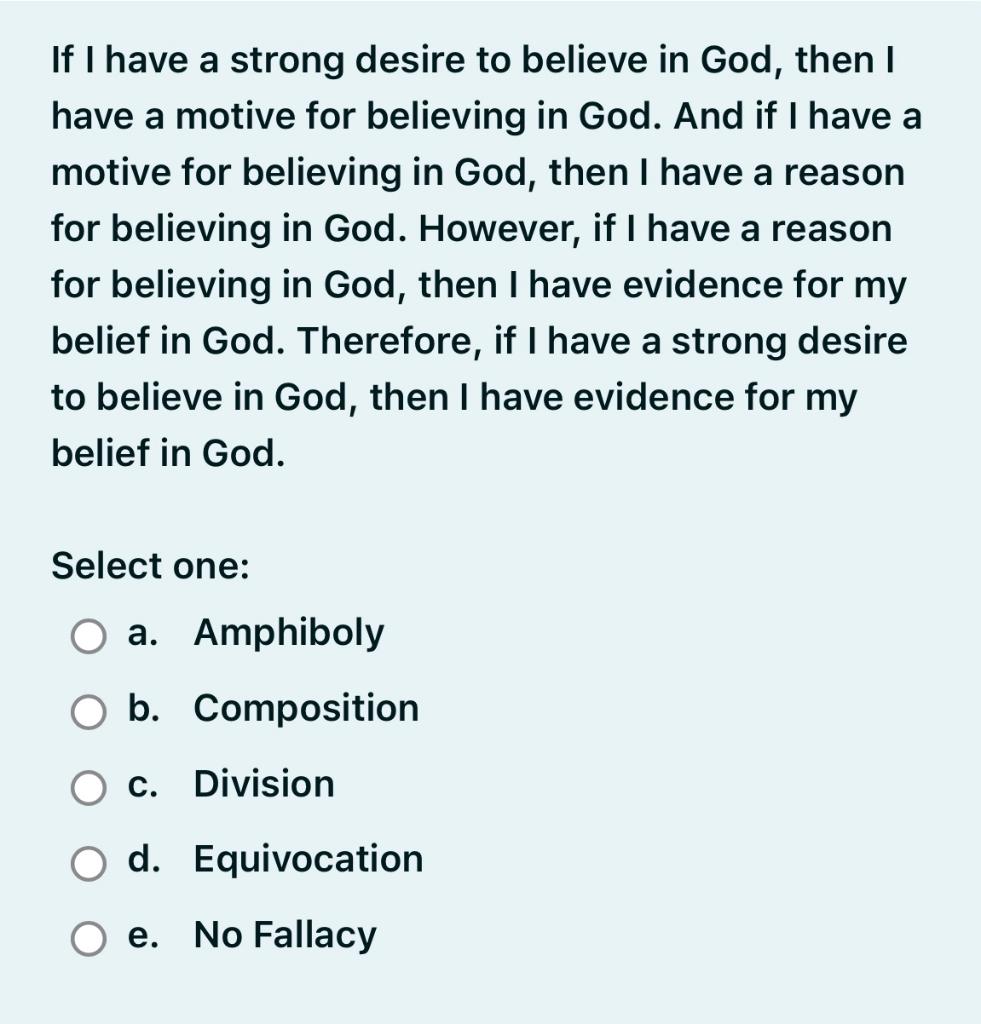This screenshot has width=981, height=1024.
Task: Click the 'Composition' option label
Action: tap(305, 708)
